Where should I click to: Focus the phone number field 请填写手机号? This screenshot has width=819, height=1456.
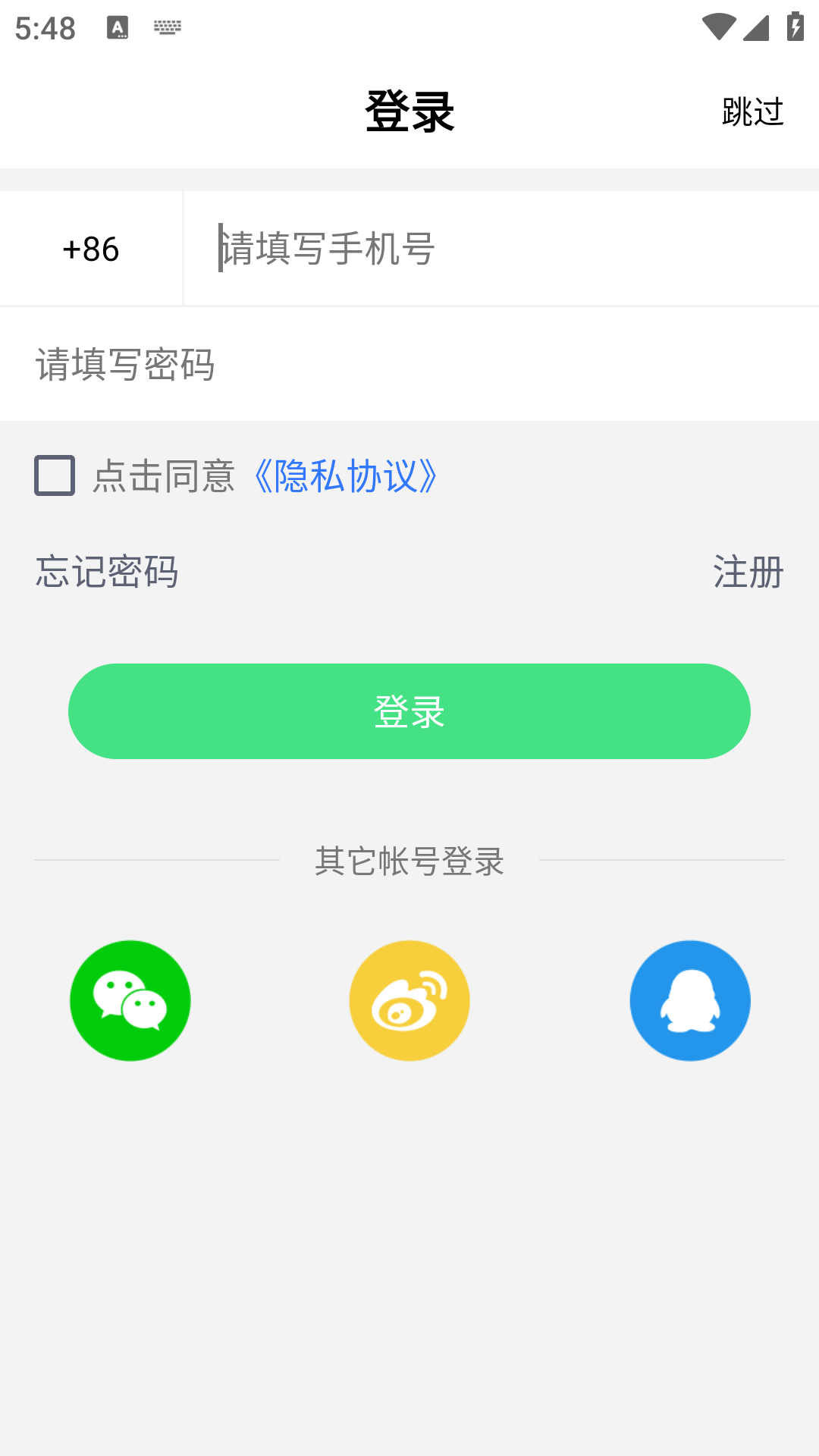pos(502,249)
